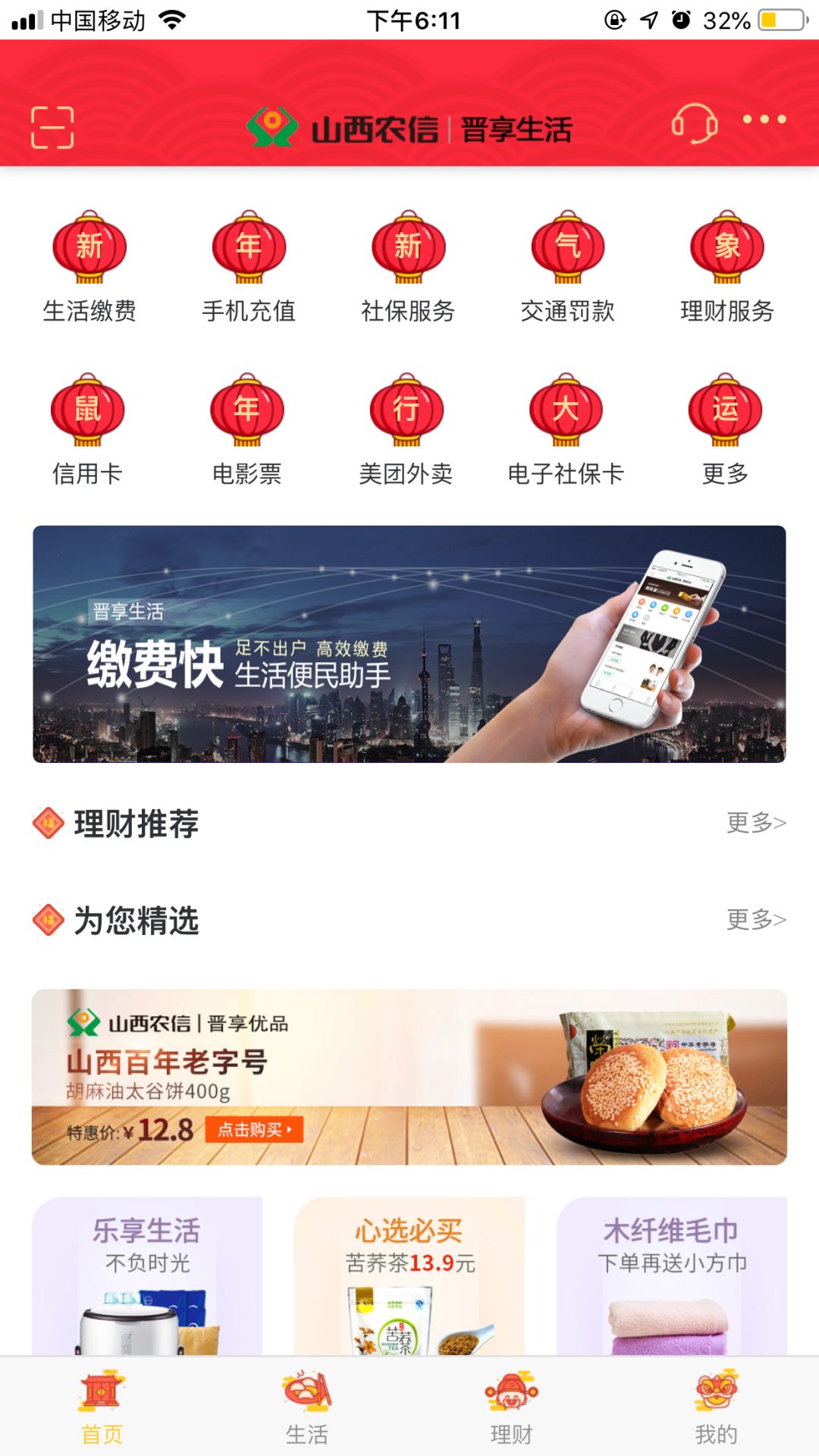Switch to the 生活 tab
The width and height of the screenshot is (819, 1456).
click(307, 1407)
